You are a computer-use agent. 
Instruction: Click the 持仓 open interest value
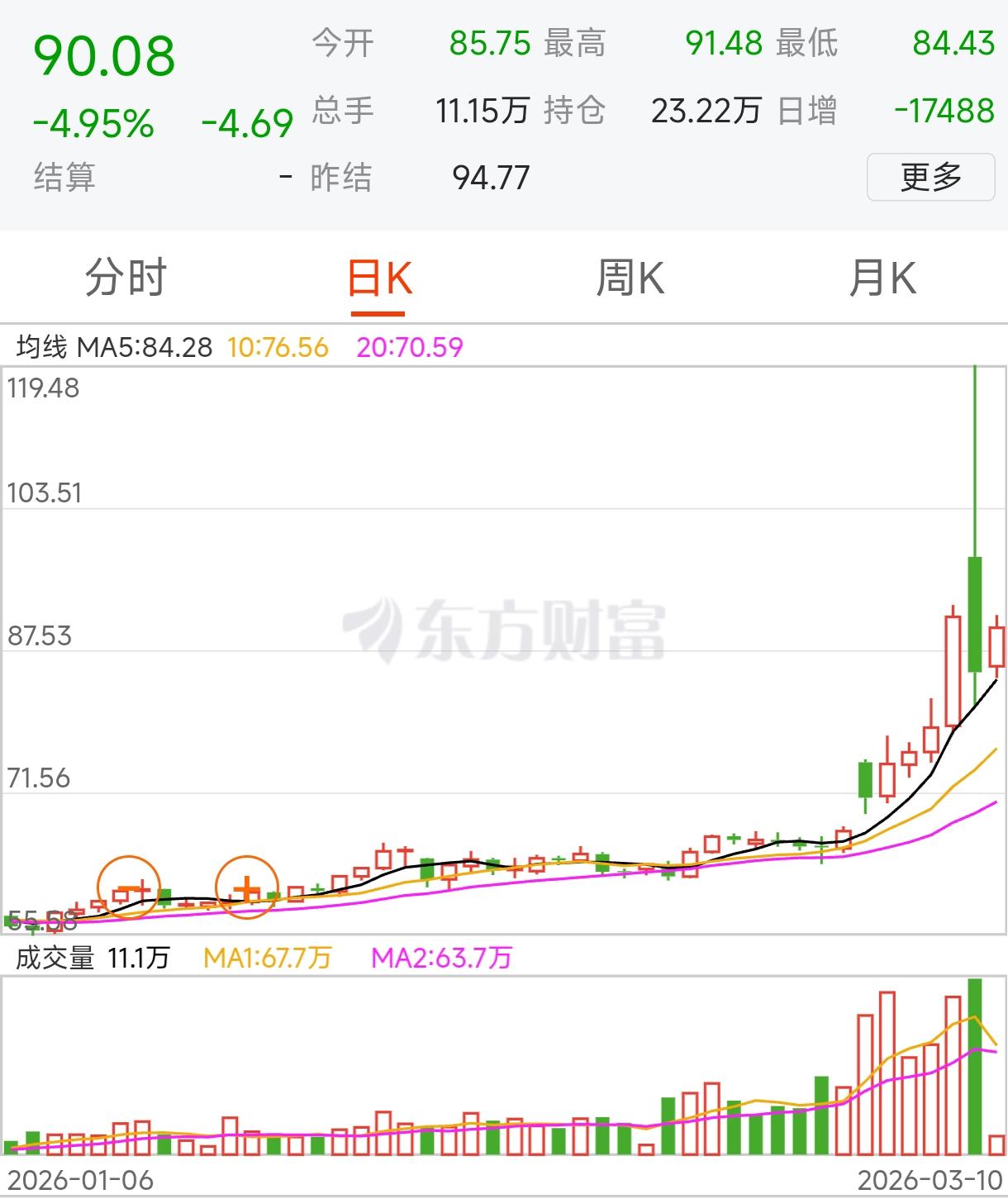(x=706, y=112)
